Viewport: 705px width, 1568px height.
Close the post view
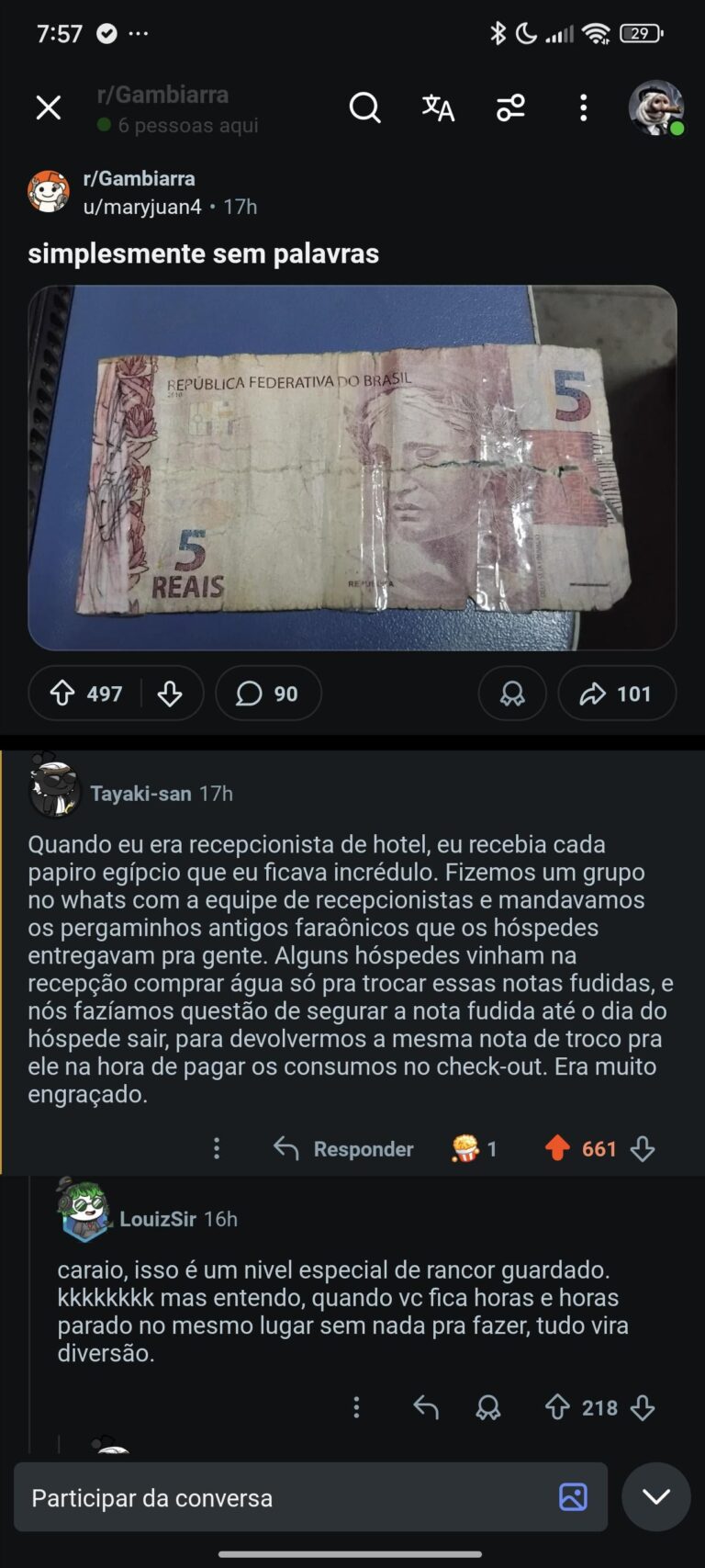(x=49, y=108)
